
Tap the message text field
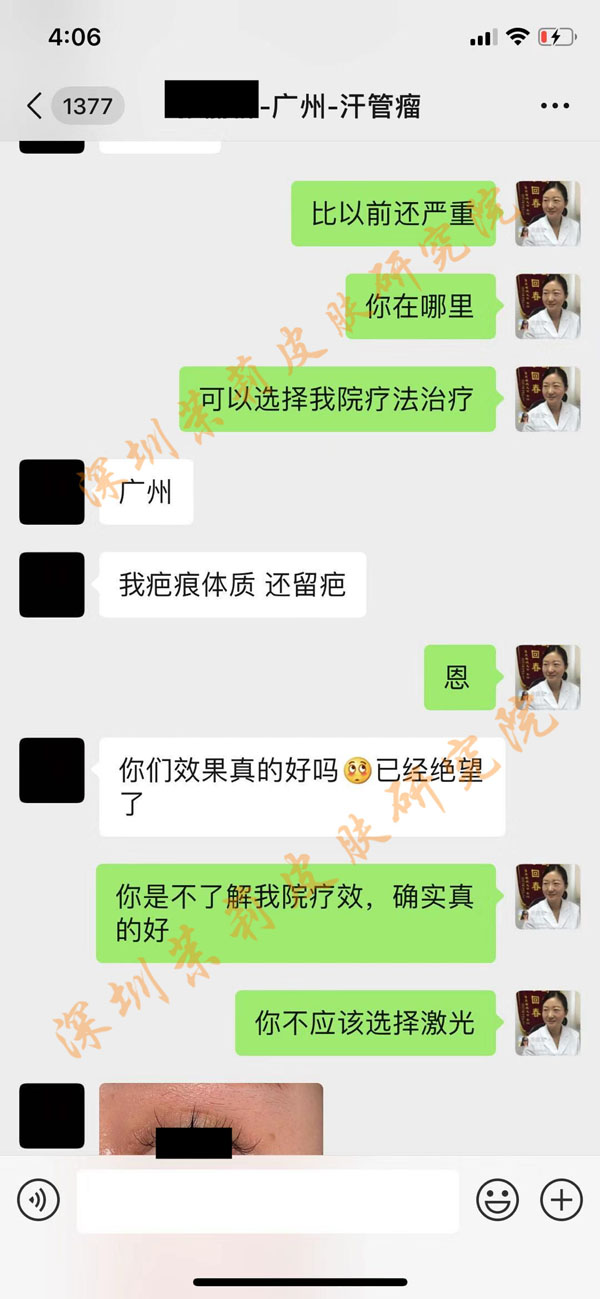click(x=267, y=1200)
